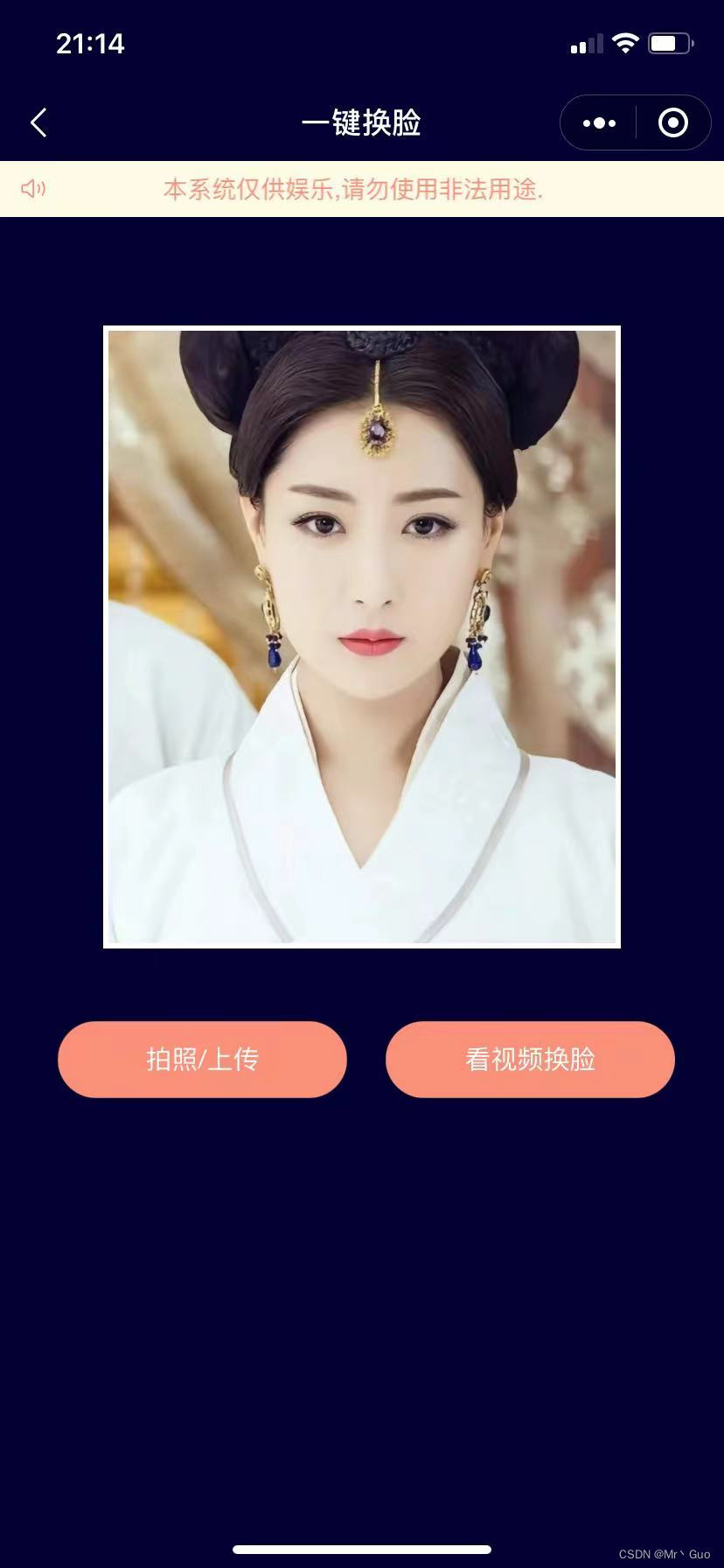Viewport: 724px width, 1568px height.
Task: Tap the clock showing 21:14
Action: [90, 42]
